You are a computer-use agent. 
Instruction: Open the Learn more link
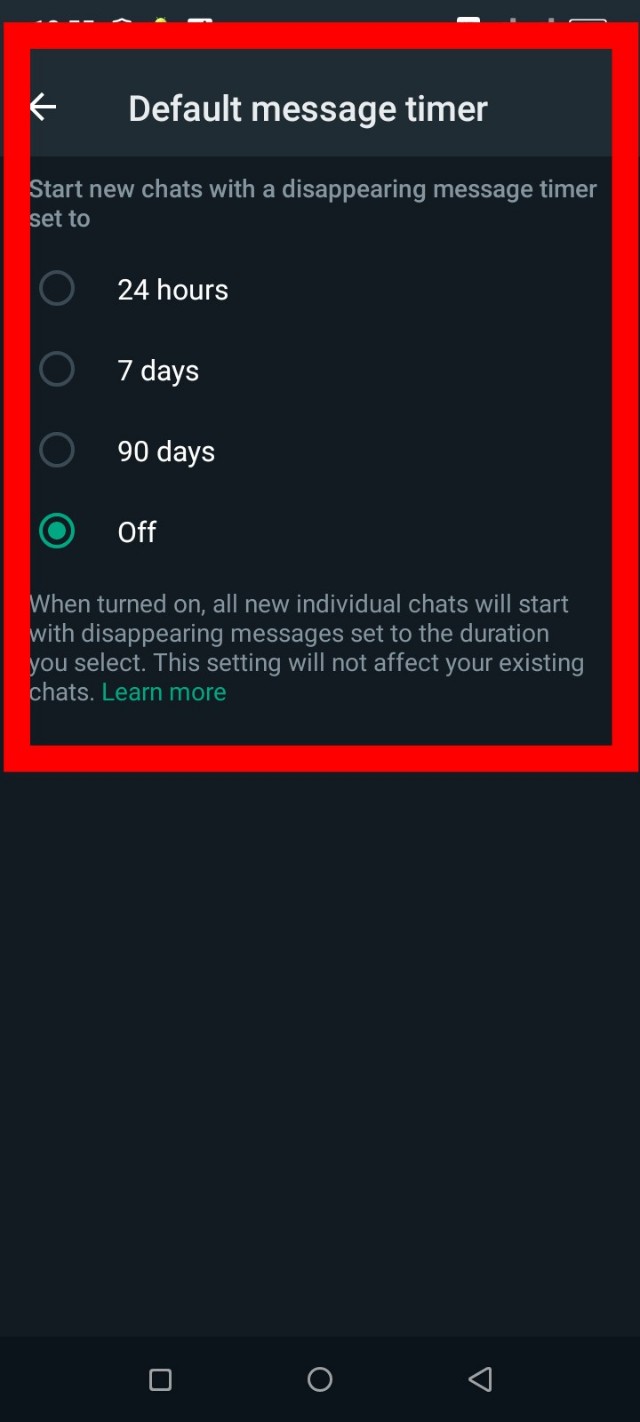click(x=164, y=692)
